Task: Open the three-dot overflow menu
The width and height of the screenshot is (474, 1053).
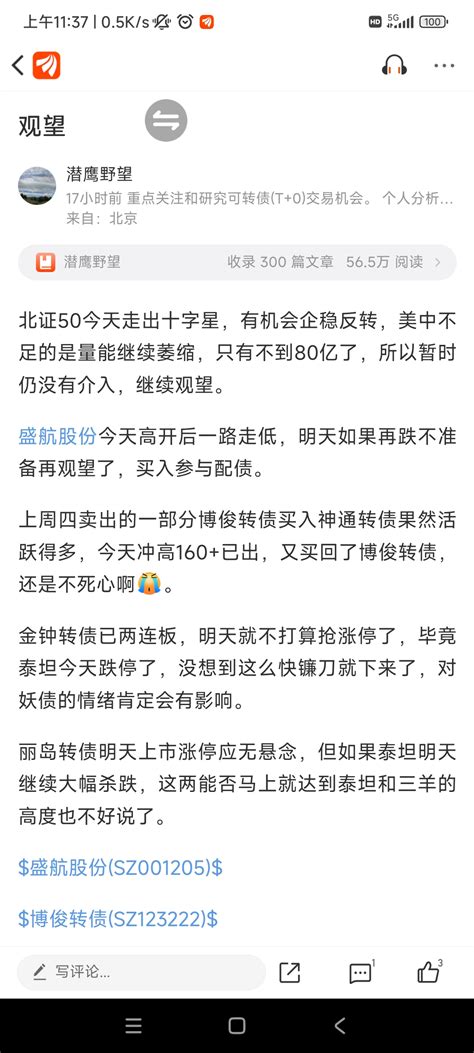Action: point(444,65)
